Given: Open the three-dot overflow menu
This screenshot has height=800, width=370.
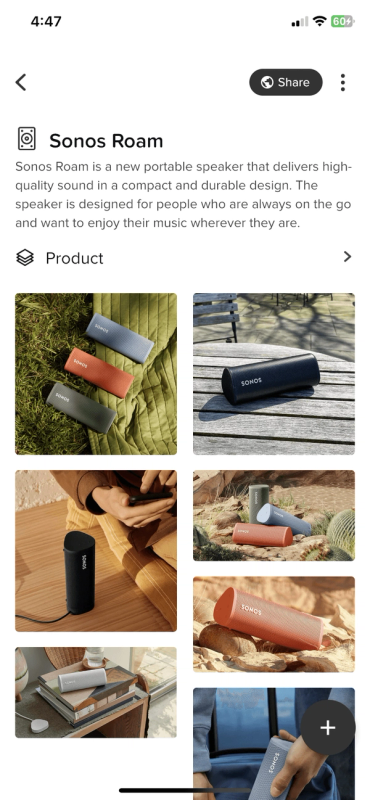Looking at the screenshot, I should [343, 82].
